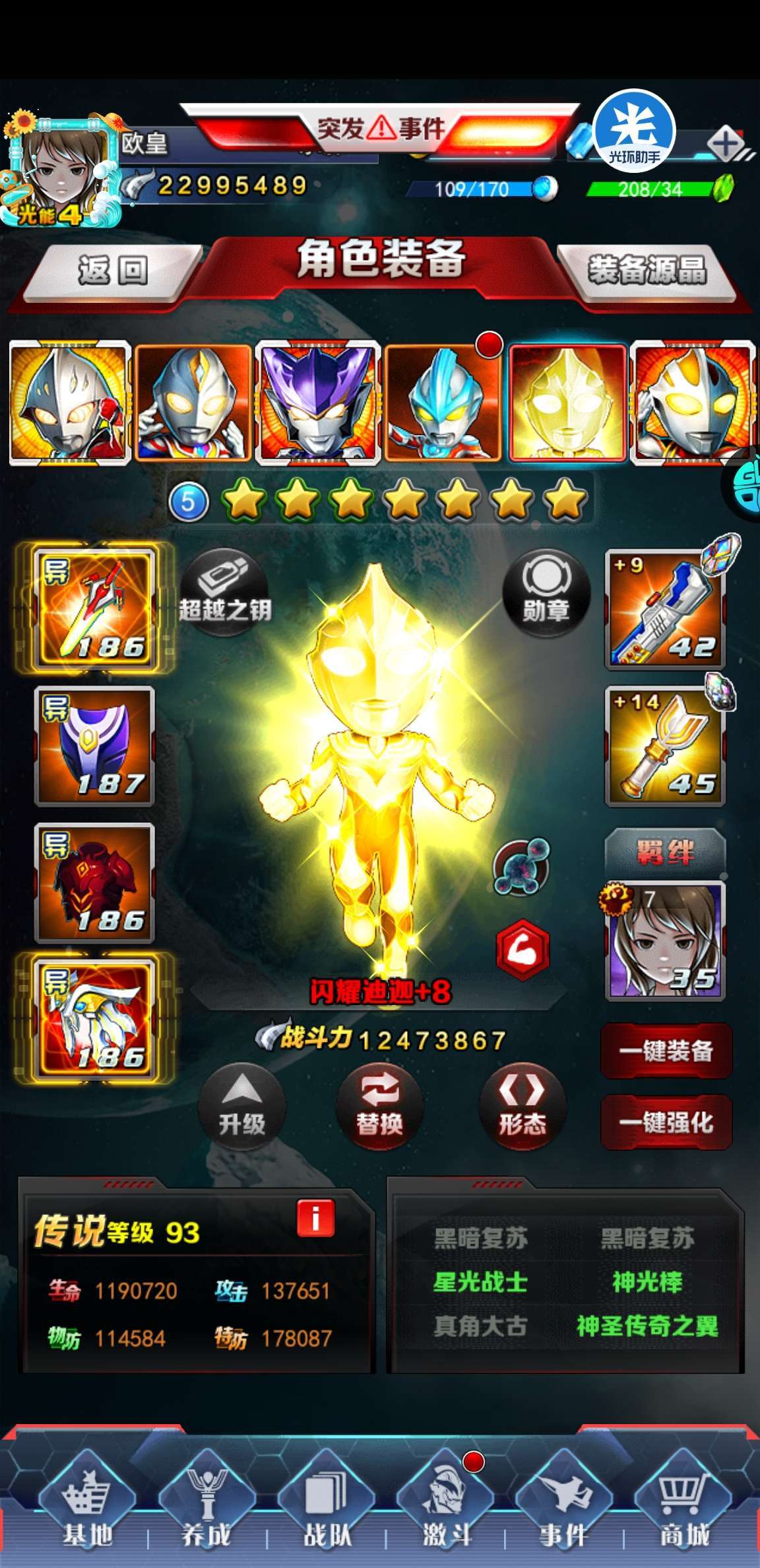Open the 羁绊 bond character card
Viewport: 760px width, 1568px height.
pos(665,940)
